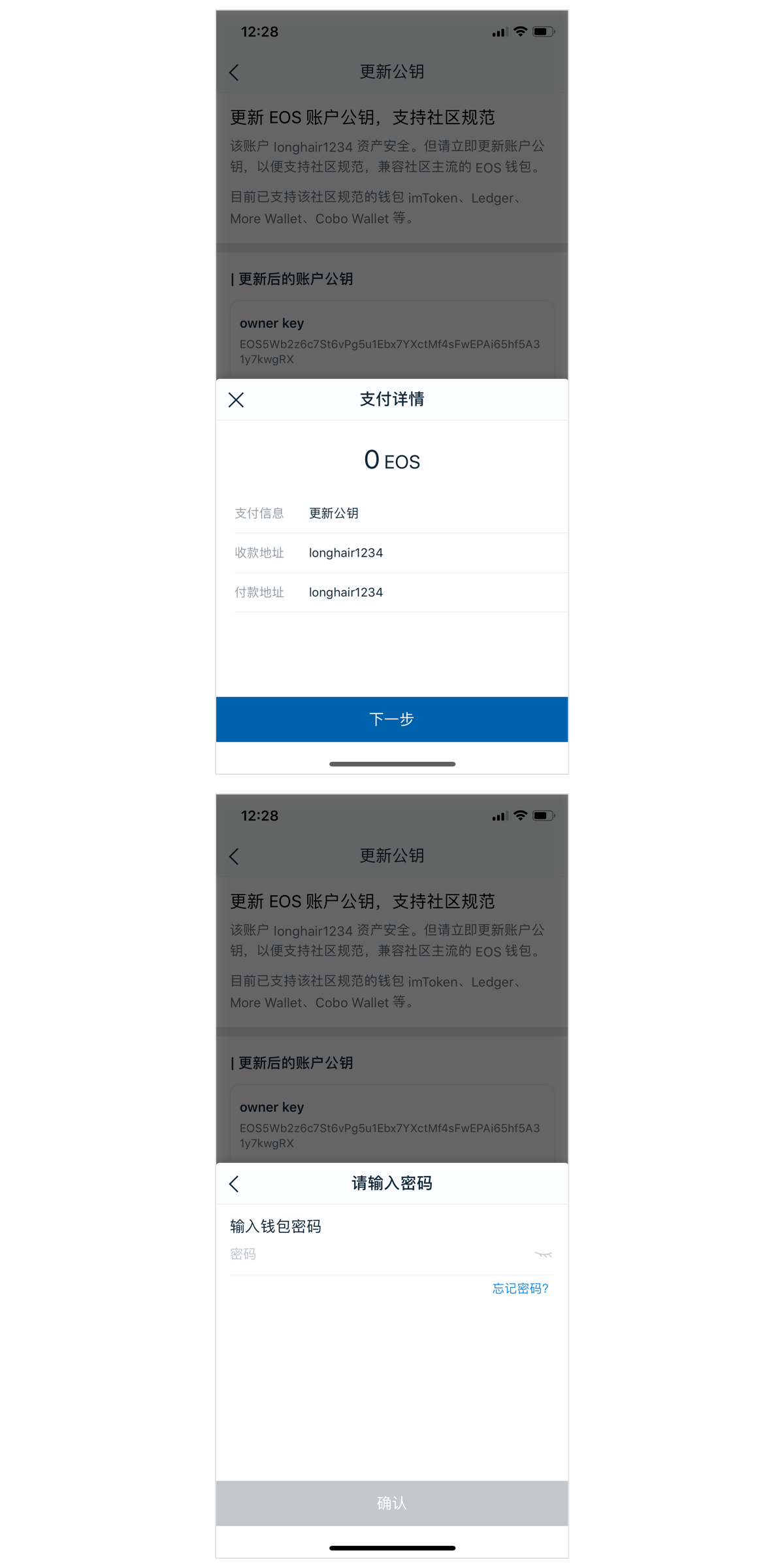Viewport: 784px width, 1568px height.
Task: Go back from the 请输入密码 sheet
Action: pos(234,1184)
